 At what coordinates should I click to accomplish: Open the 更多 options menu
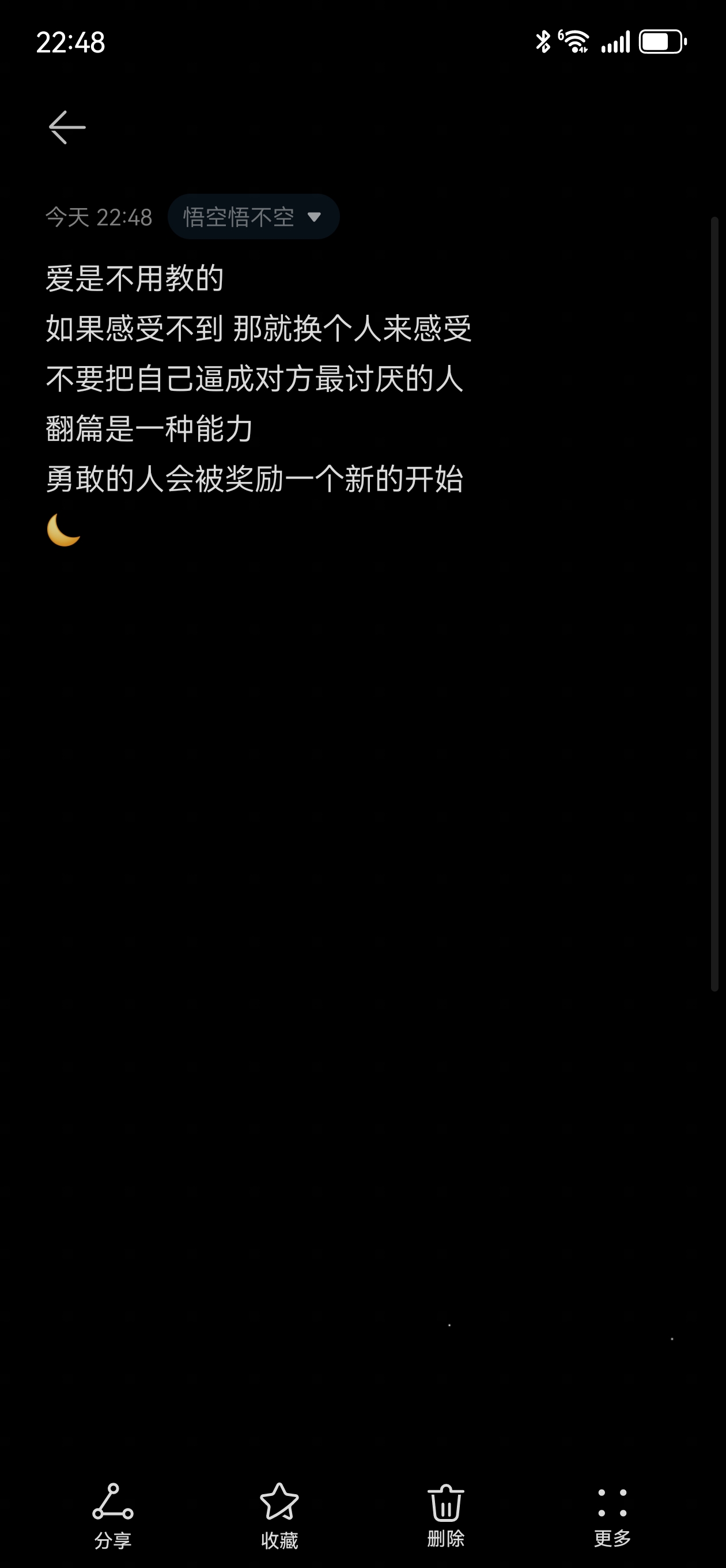[612, 1515]
